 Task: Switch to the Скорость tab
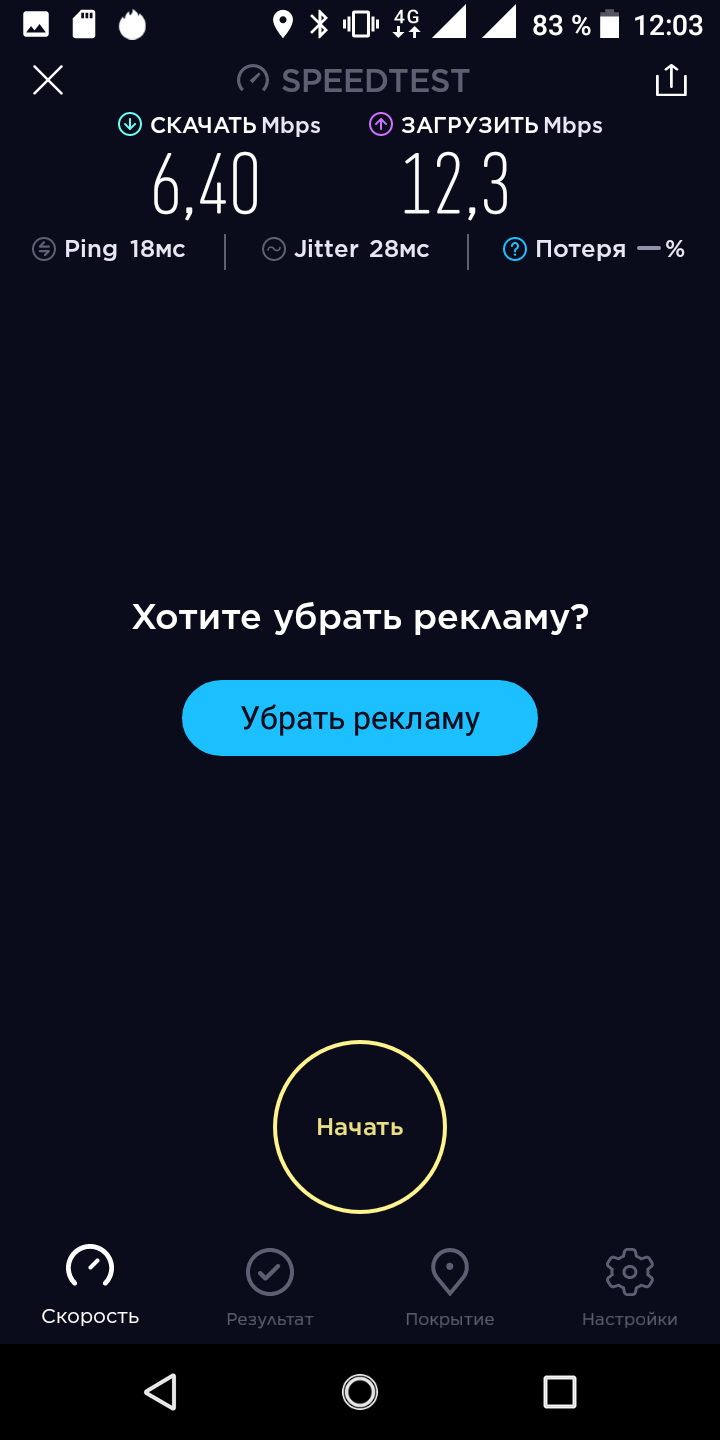(90, 1286)
